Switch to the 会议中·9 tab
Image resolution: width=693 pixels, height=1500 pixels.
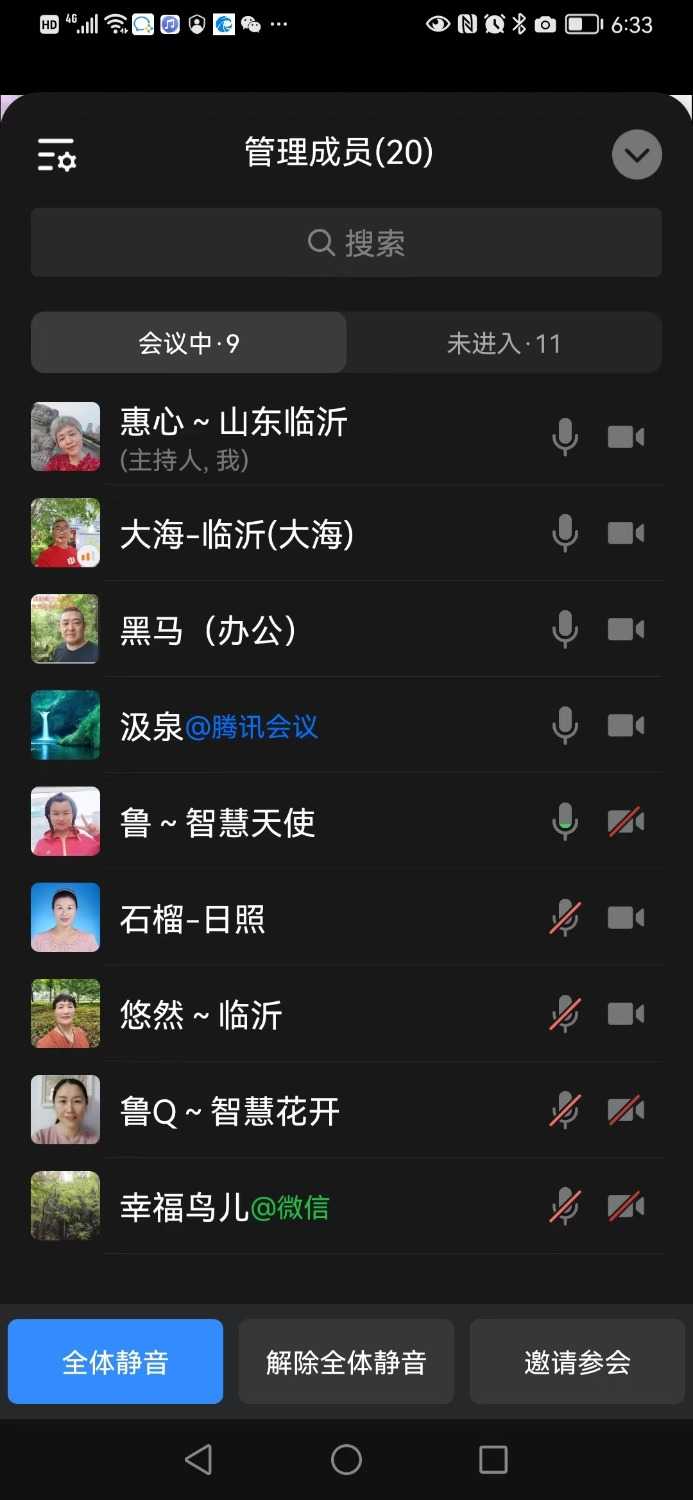click(189, 343)
